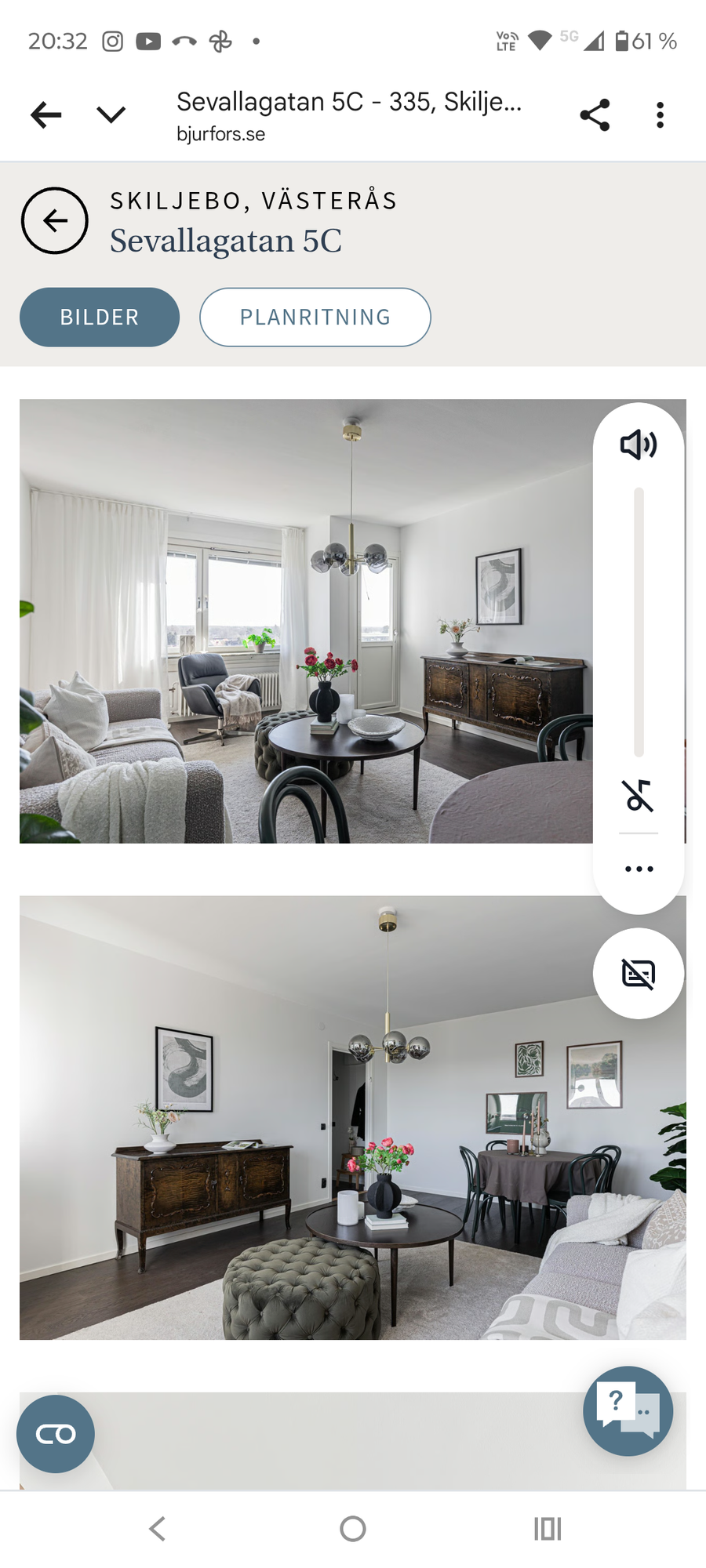Tap the round CO button bottom left
Image resolution: width=706 pixels, height=1568 pixels.
coord(56,1434)
